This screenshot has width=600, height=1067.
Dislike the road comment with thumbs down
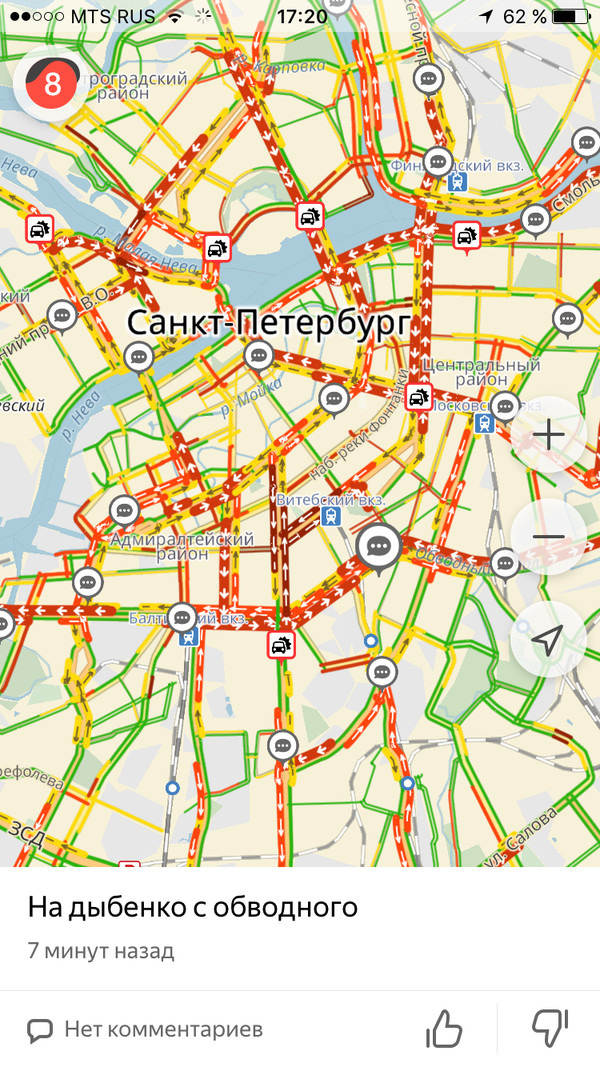[x=549, y=1028]
